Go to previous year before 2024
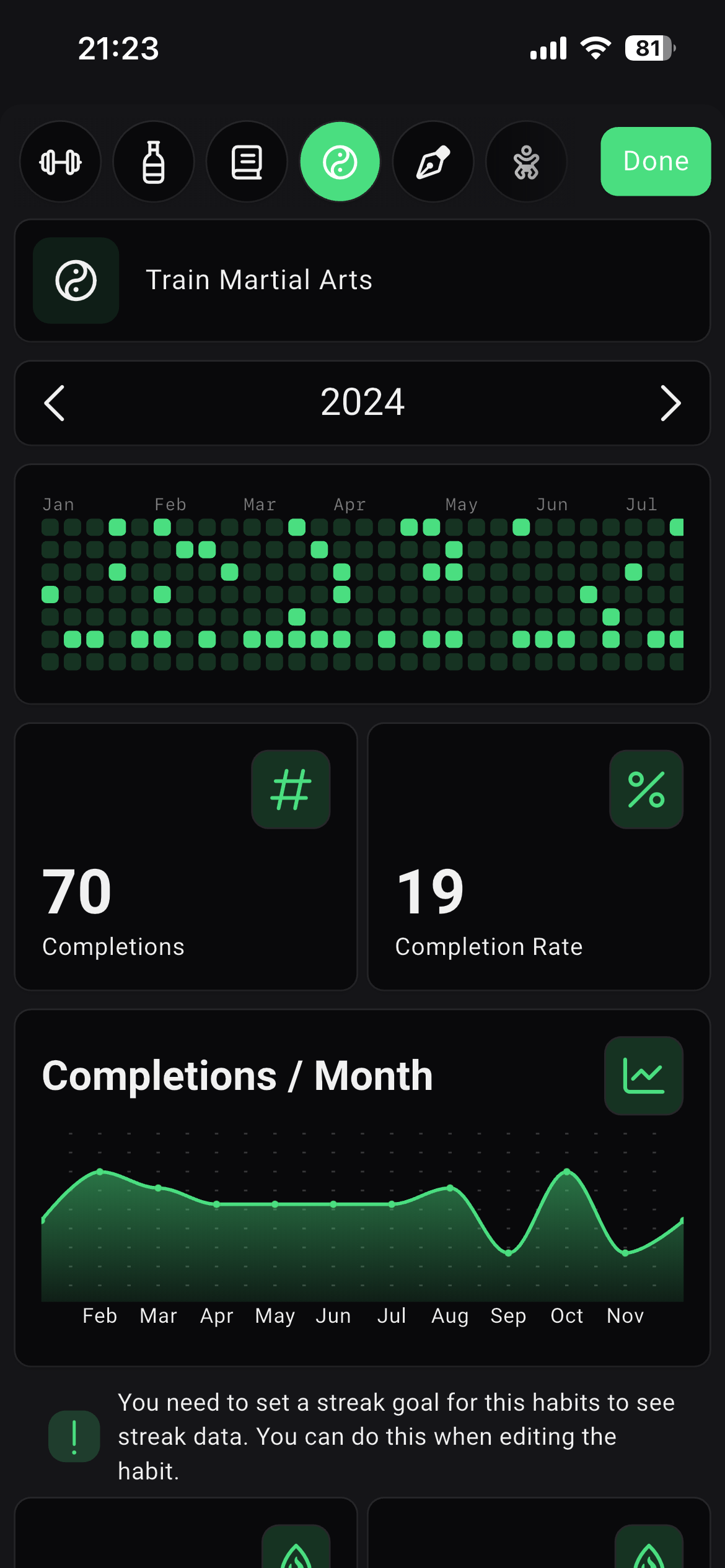The width and height of the screenshot is (725, 1568). tap(55, 403)
